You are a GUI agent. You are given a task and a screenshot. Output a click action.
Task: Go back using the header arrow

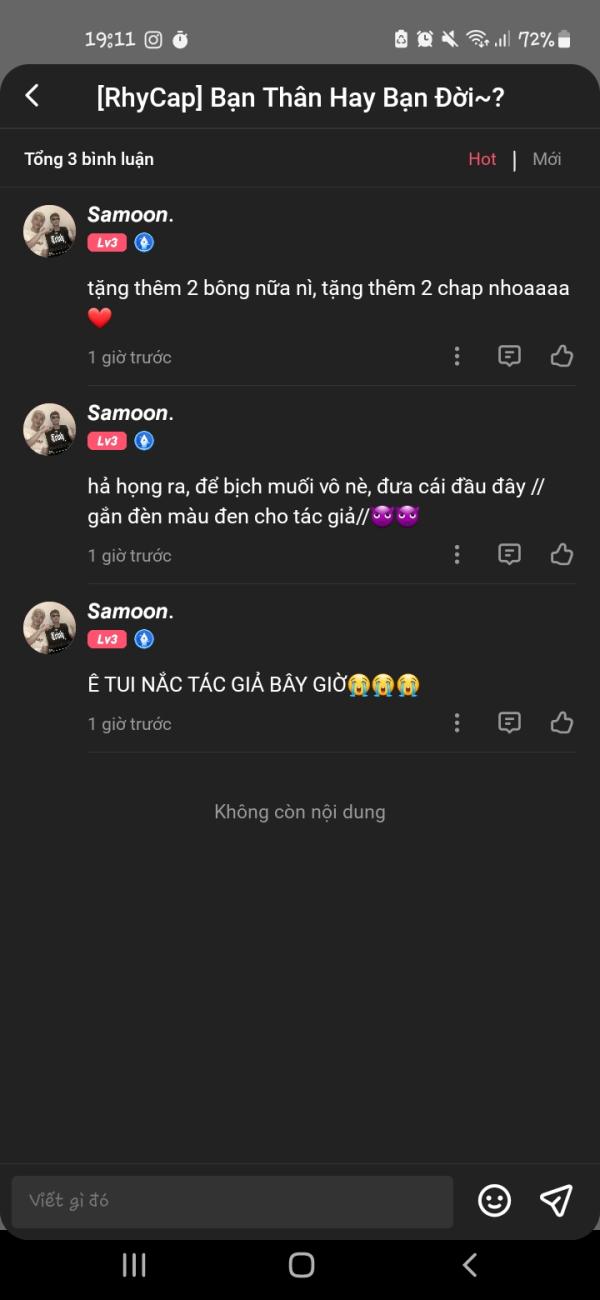[x=32, y=96]
